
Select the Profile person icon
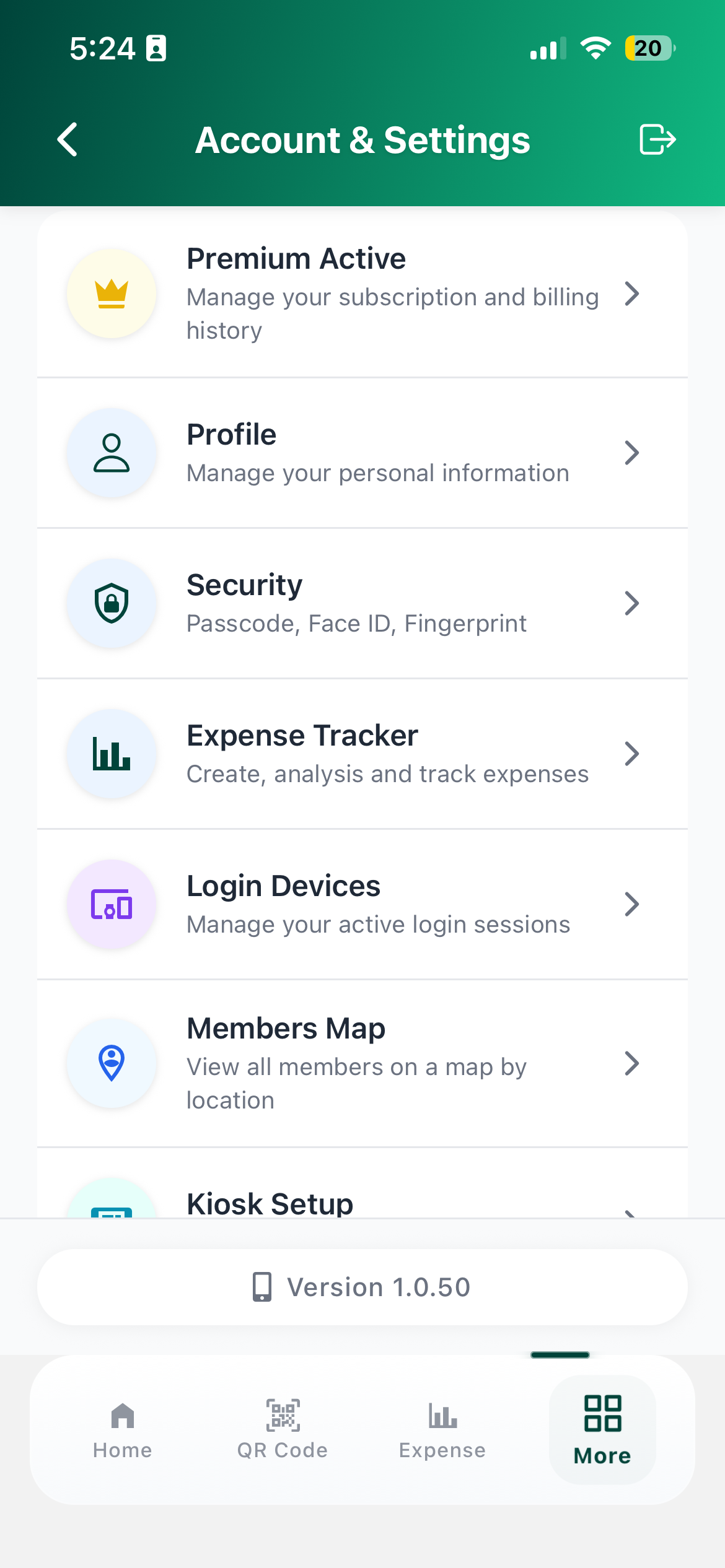pos(111,453)
